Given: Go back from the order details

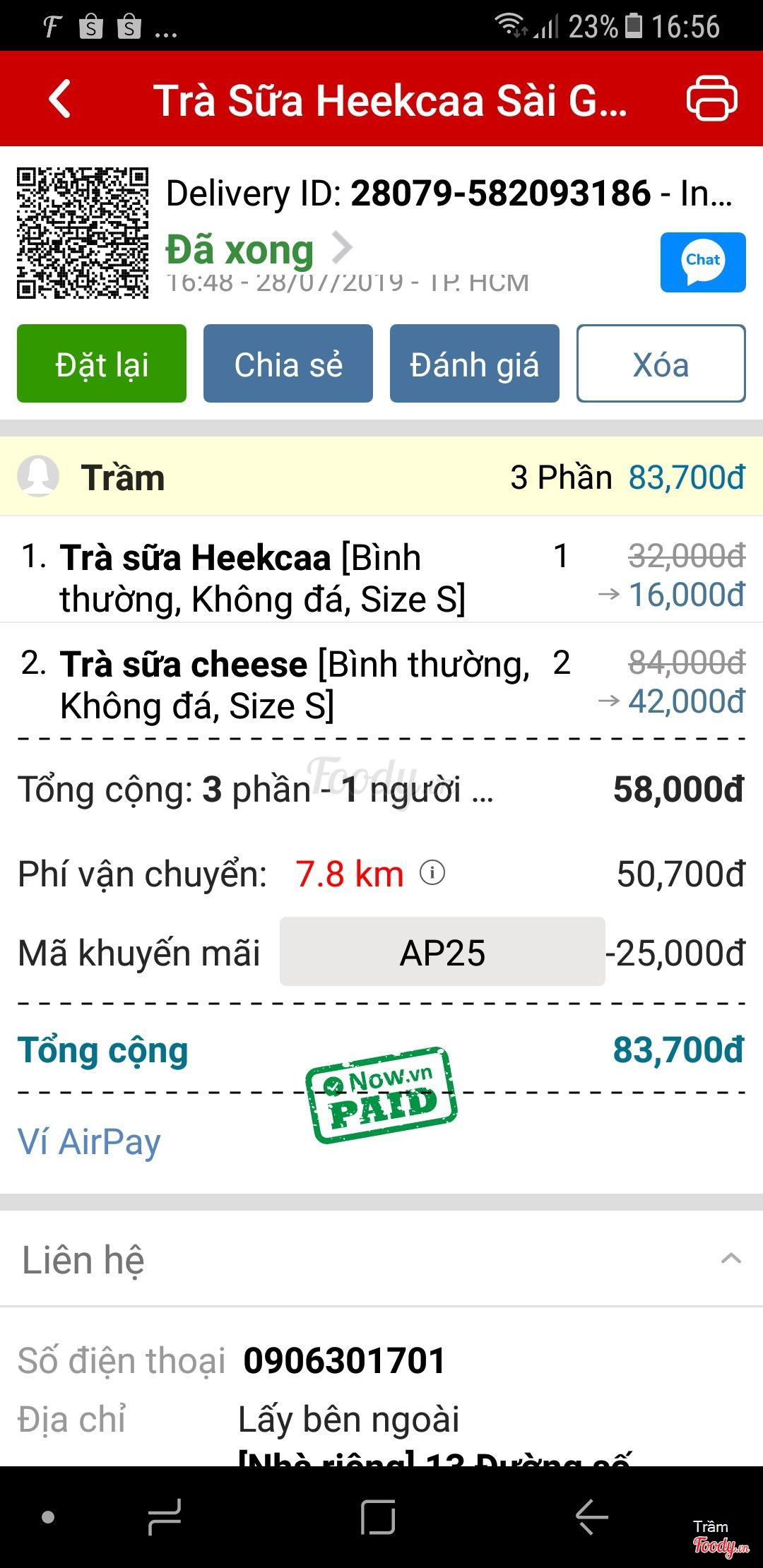Looking at the screenshot, I should (61, 99).
